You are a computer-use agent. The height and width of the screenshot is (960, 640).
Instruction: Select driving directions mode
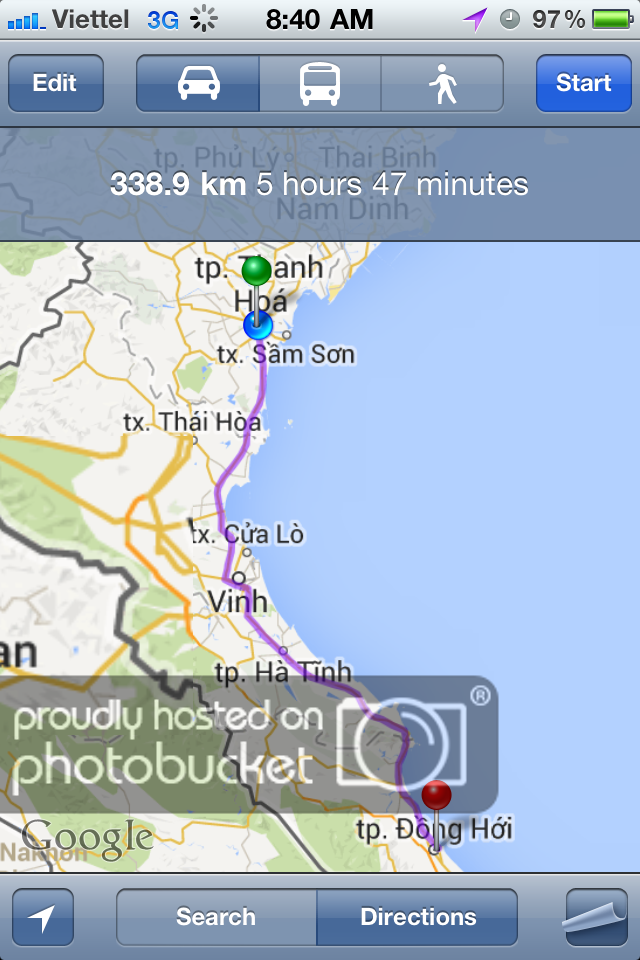click(x=198, y=83)
